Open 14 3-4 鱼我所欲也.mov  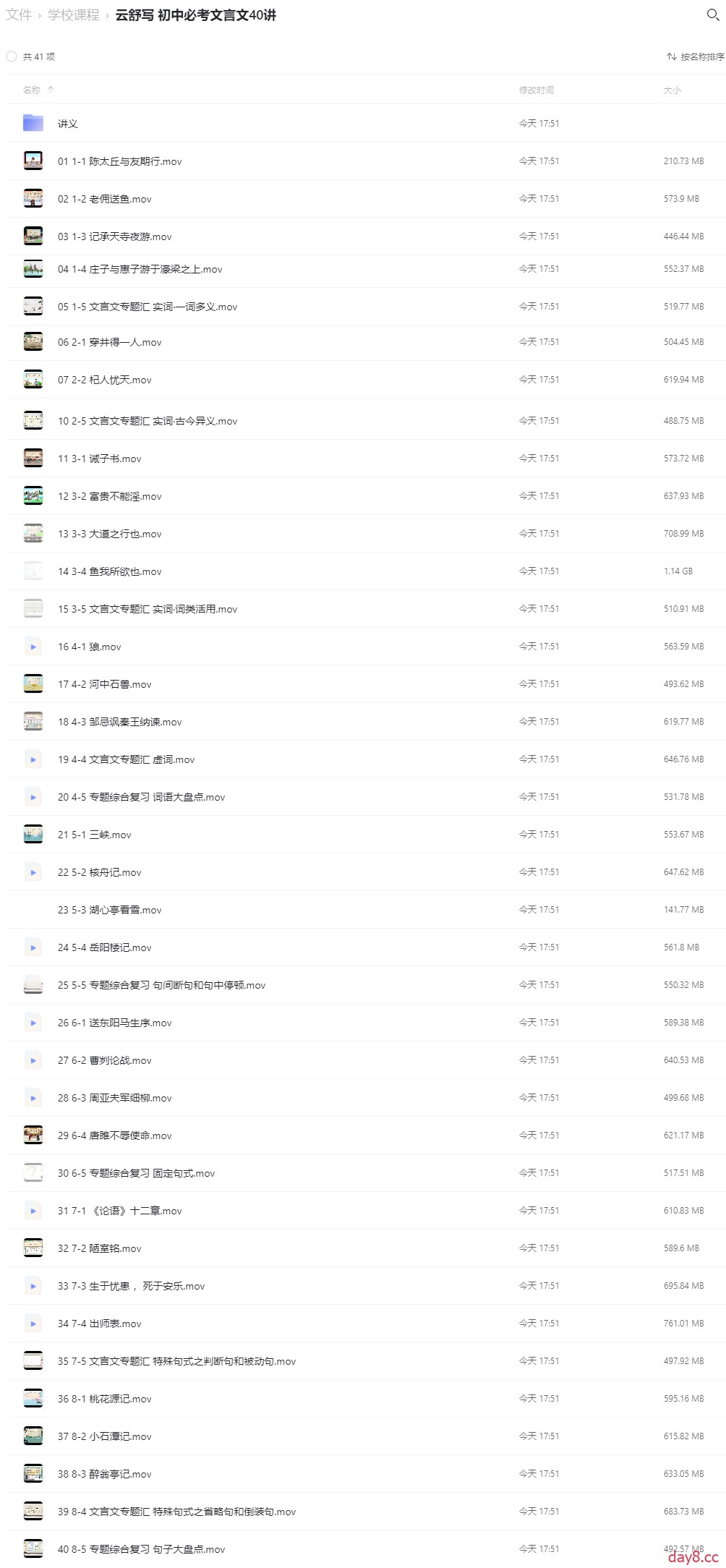point(109,572)
